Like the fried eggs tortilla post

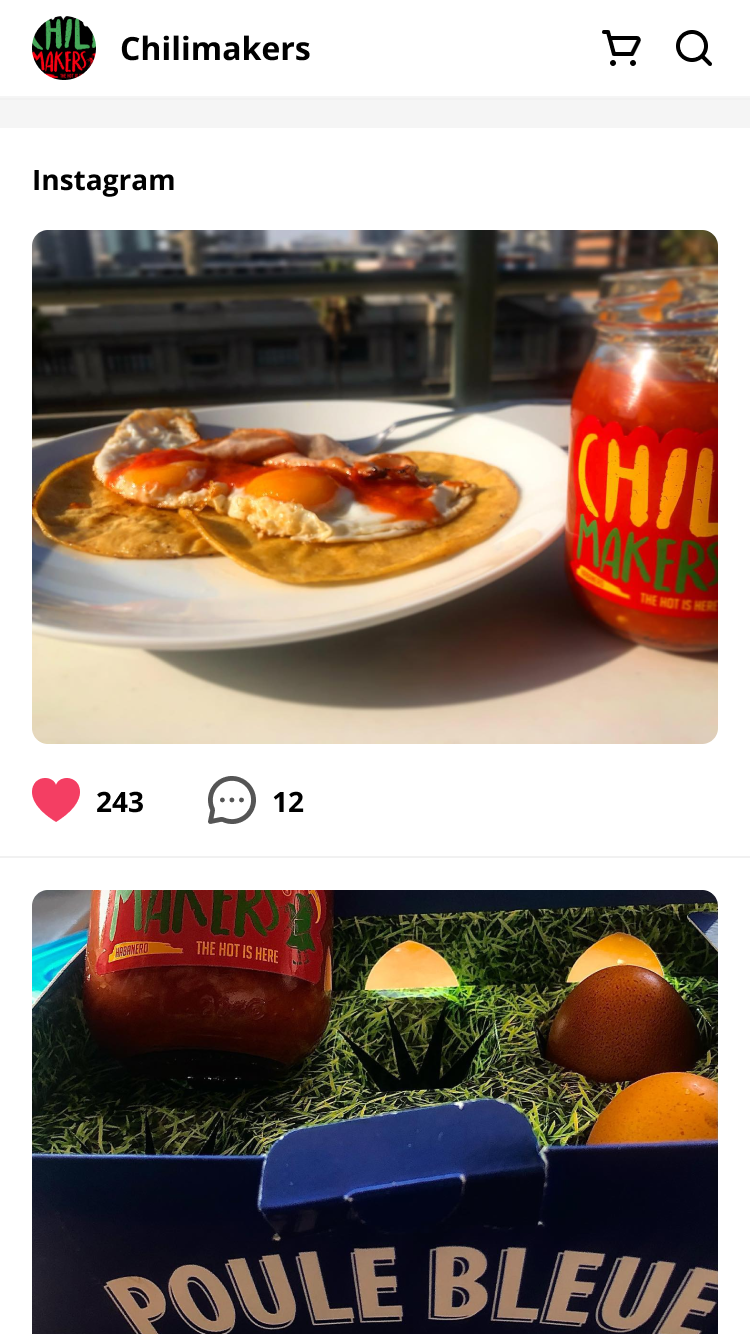pos(56,801)
